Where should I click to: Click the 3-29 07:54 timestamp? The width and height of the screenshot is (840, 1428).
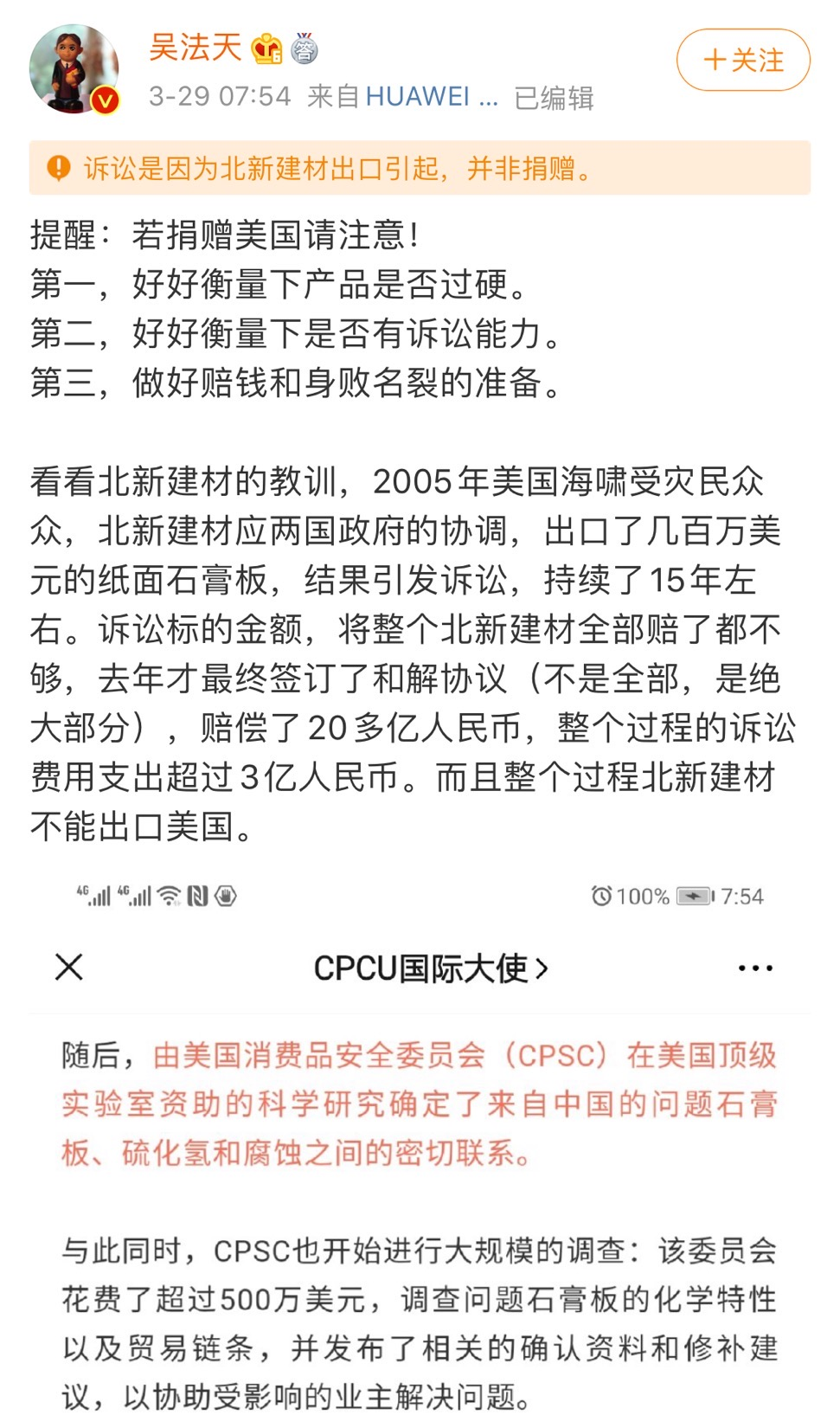pos(221,98)
